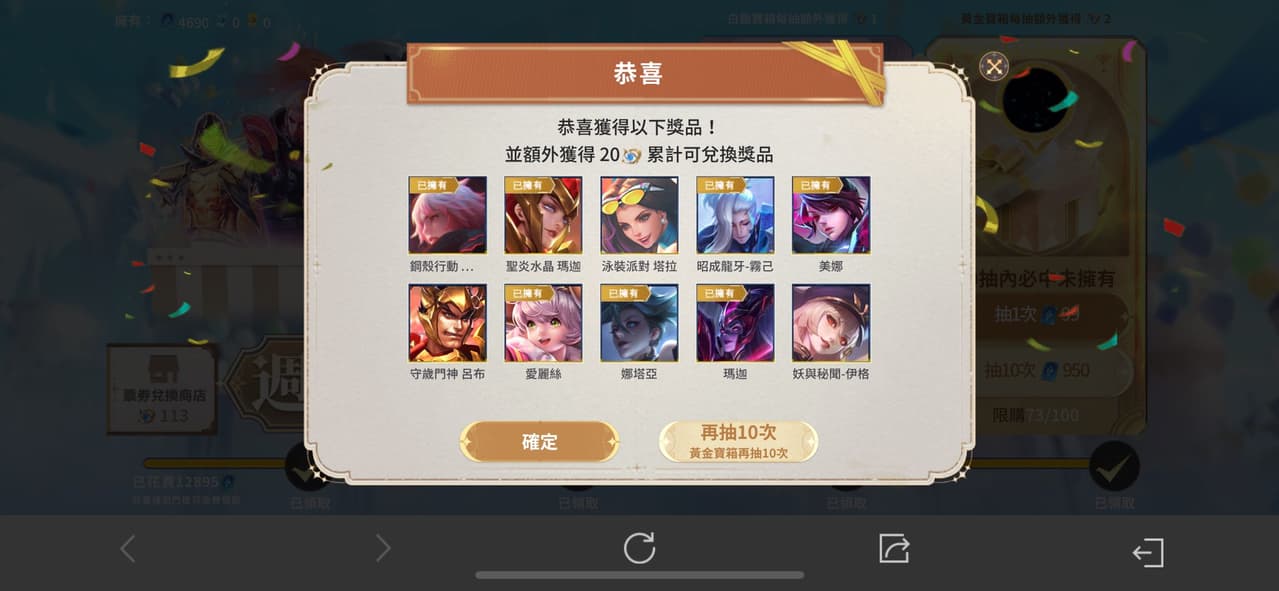Screen dimensions: 1279x591
Task: View the 聖炎水晶 瑪迦 prize
Action: (x=543, y=215)
